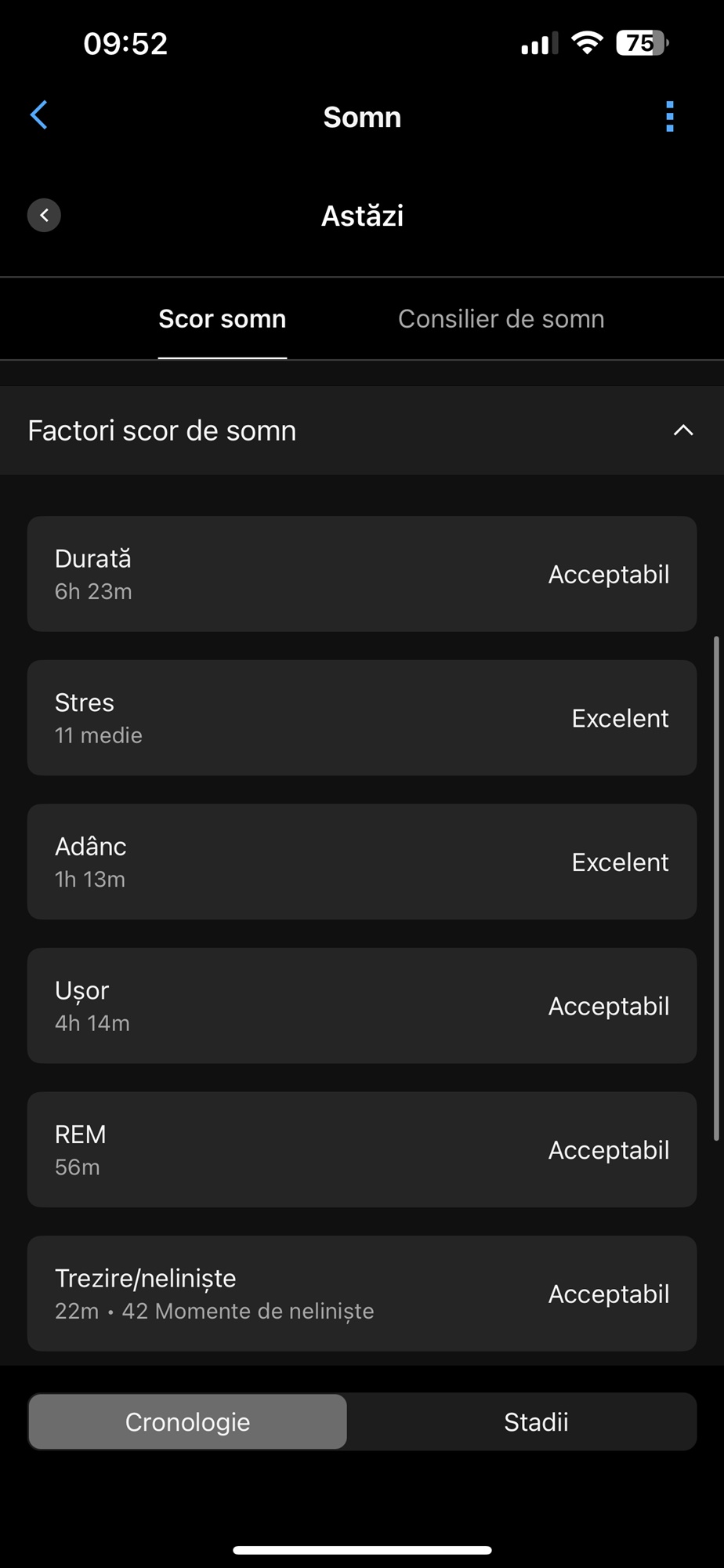
Task: Open the three-dot overflow menu
Action: [x=670, y=117]
